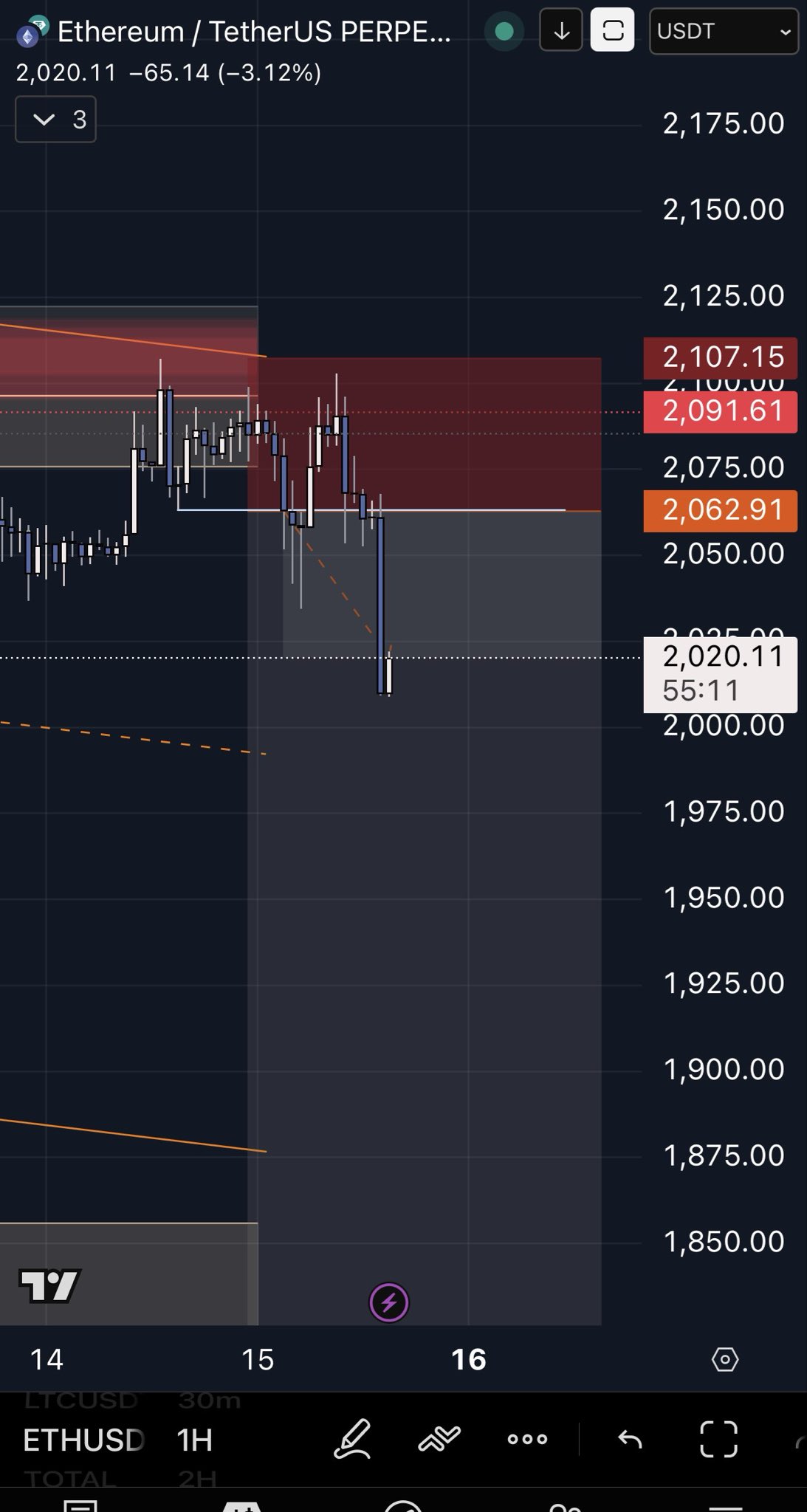Open chart axis settings hexagon icon
The height and width of the screenshot is (1512, 807).
724,1359
